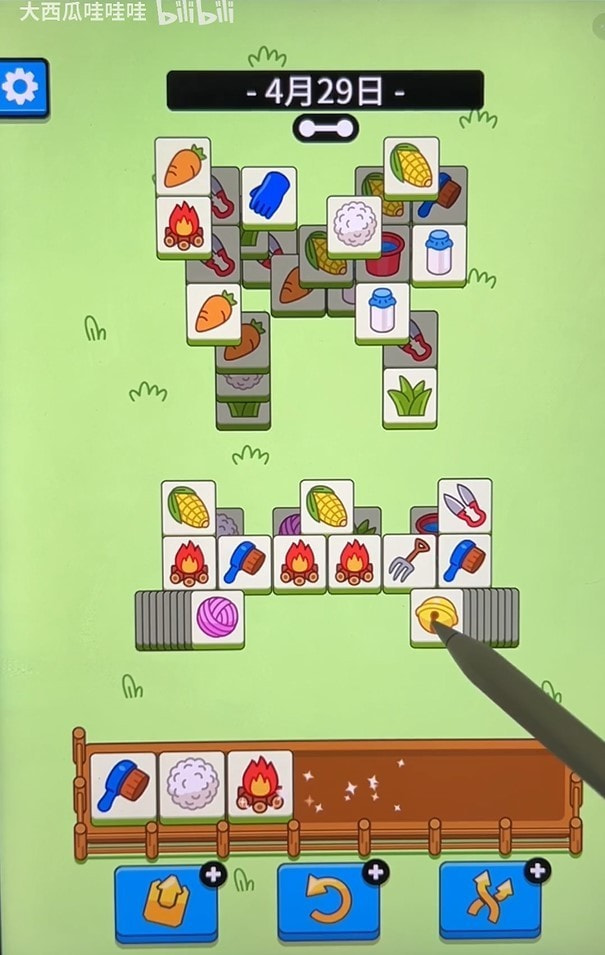Tap the white cotton tile on the board
Screen dimensions: 605x955
(x=353, y=225)
